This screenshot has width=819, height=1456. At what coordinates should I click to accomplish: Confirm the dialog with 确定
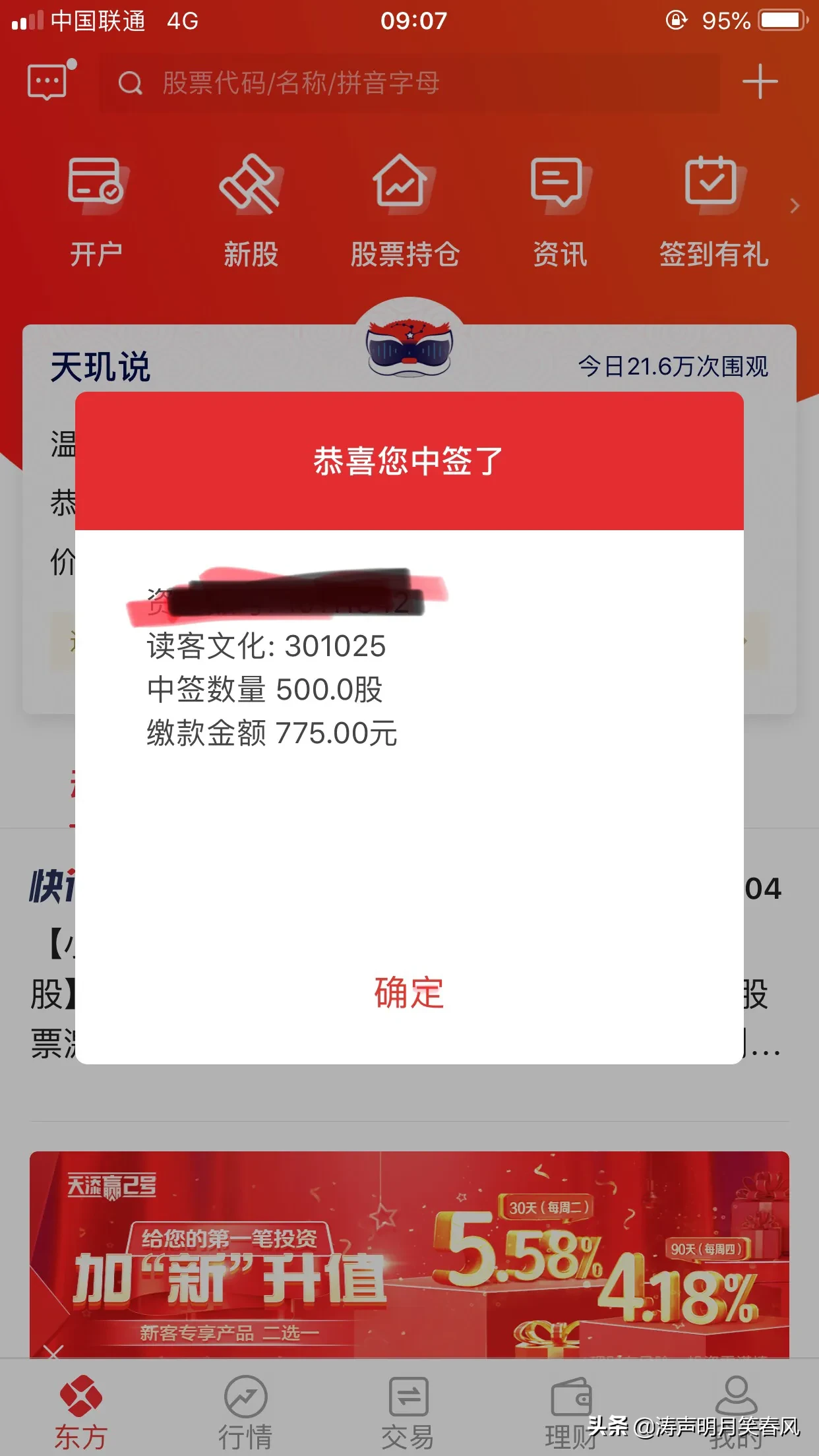(x=409, y=992)
